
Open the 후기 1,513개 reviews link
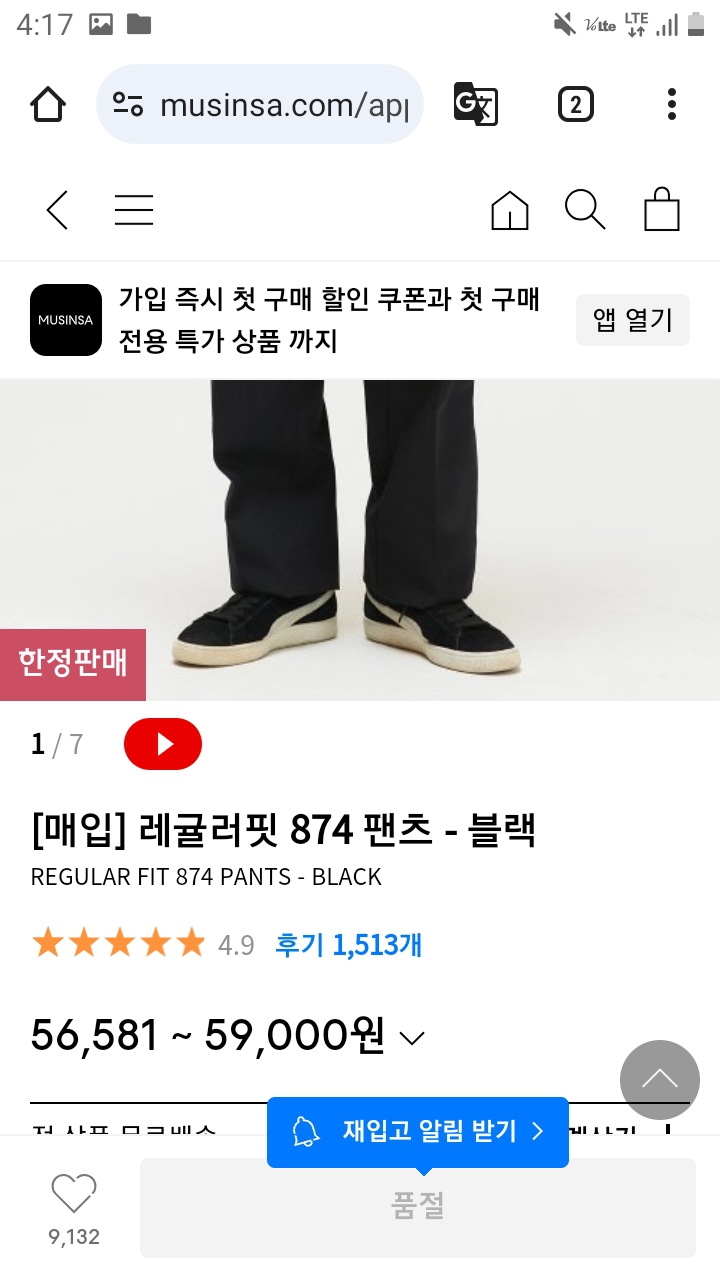[x=348, y=944]
